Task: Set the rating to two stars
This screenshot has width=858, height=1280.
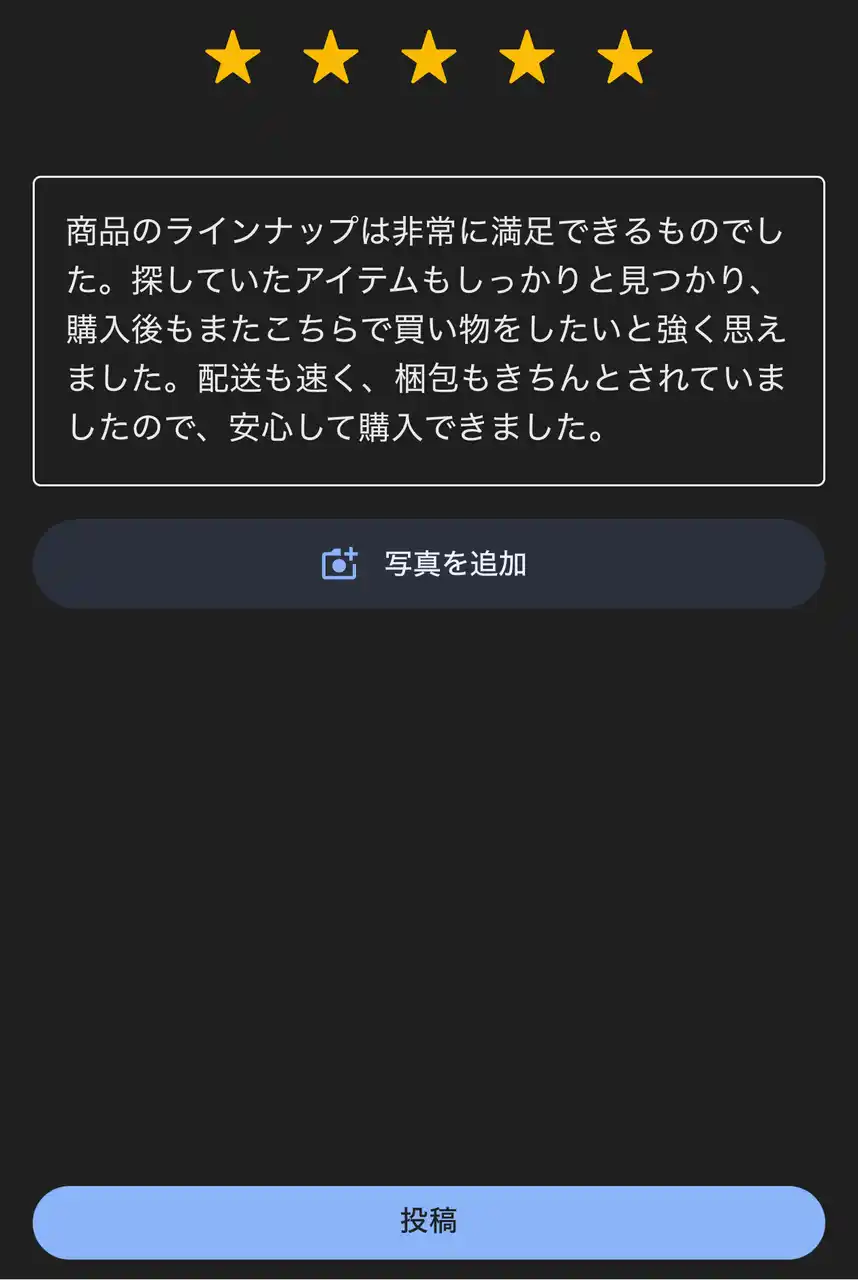Action: click(x=331, y=58)
